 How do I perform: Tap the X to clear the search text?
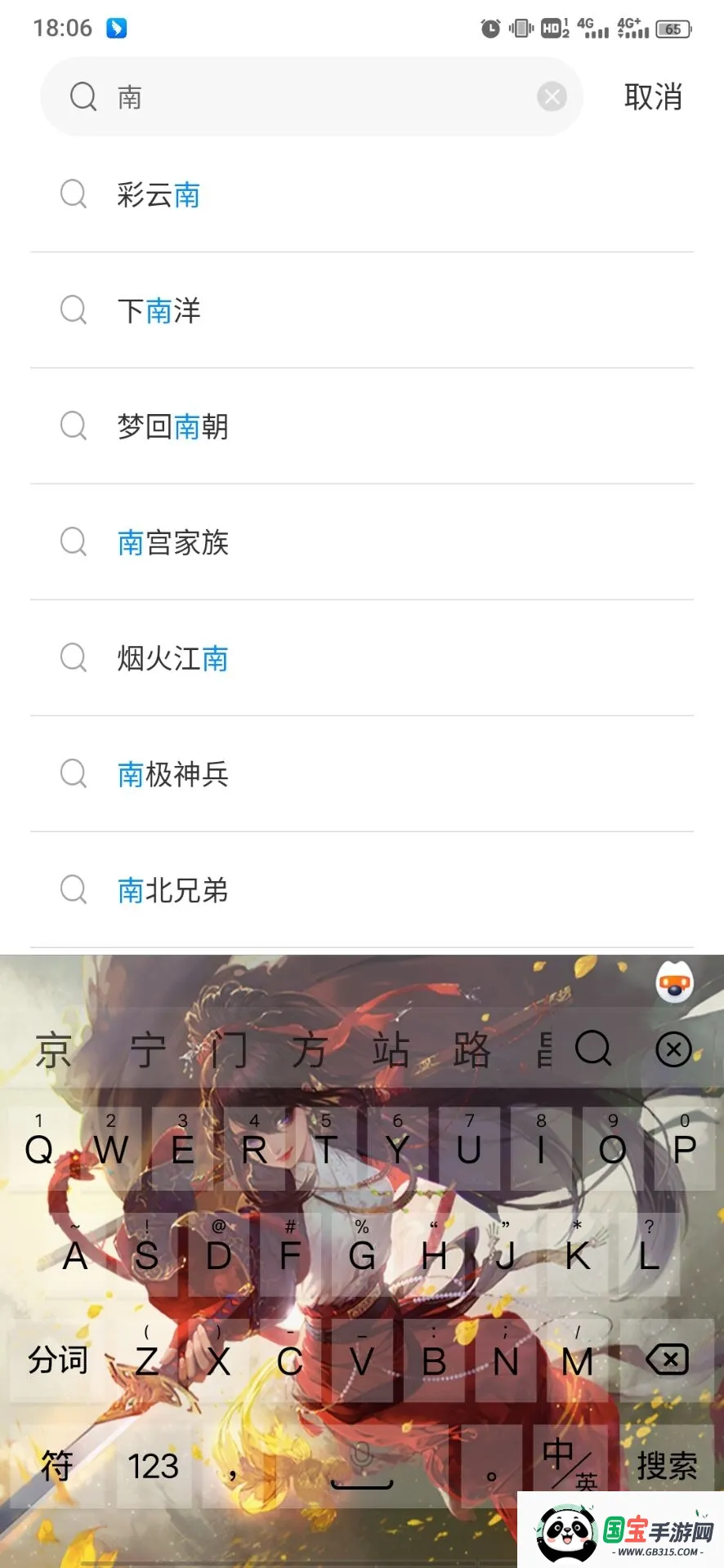click(552, 96)
